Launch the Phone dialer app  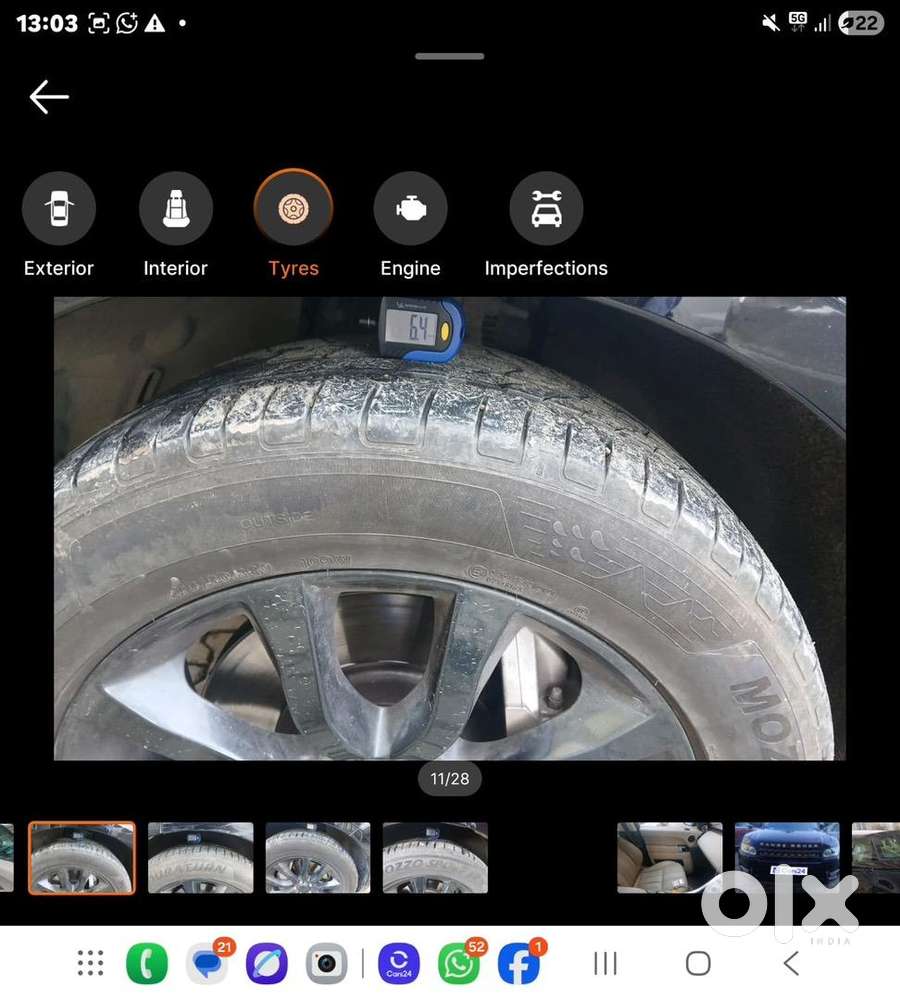pyautogui.click(x=147, y=964)
